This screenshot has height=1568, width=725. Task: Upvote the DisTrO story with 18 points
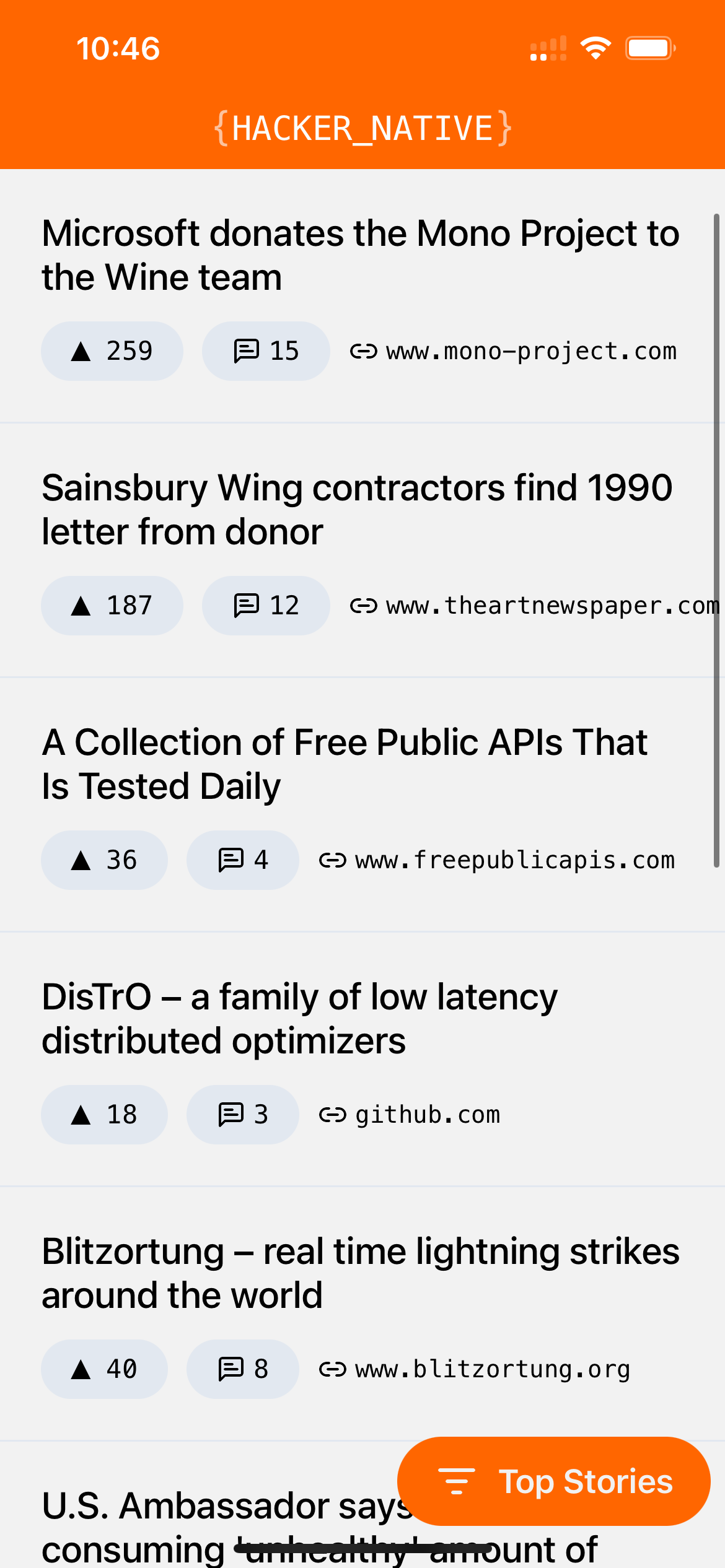click(x=104, y=1115)
